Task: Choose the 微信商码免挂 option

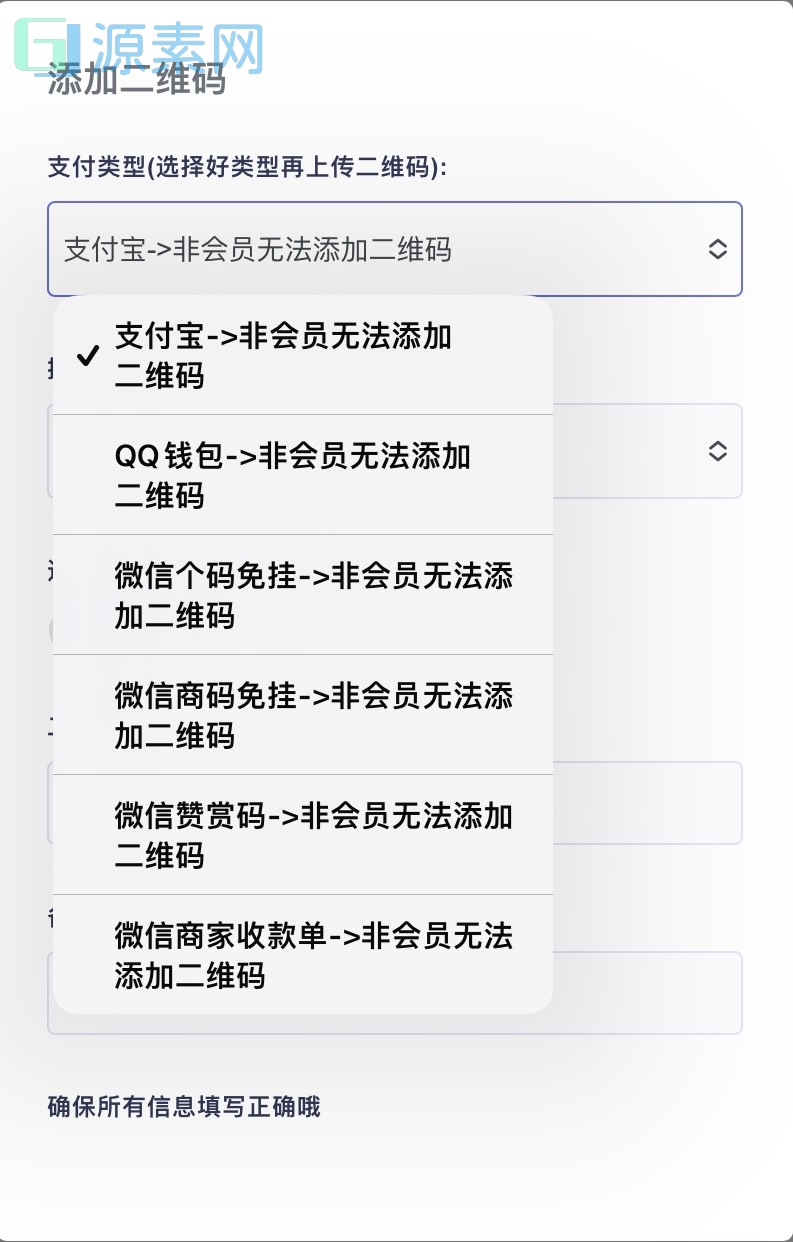Action: point(300,715)
